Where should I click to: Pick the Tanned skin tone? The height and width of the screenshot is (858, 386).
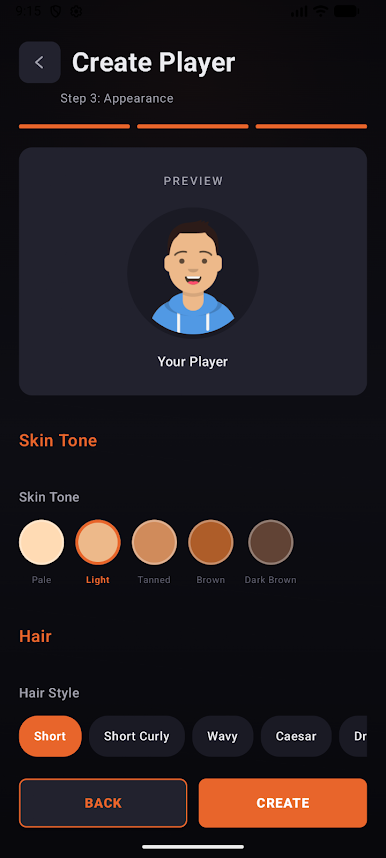[154, 542]
